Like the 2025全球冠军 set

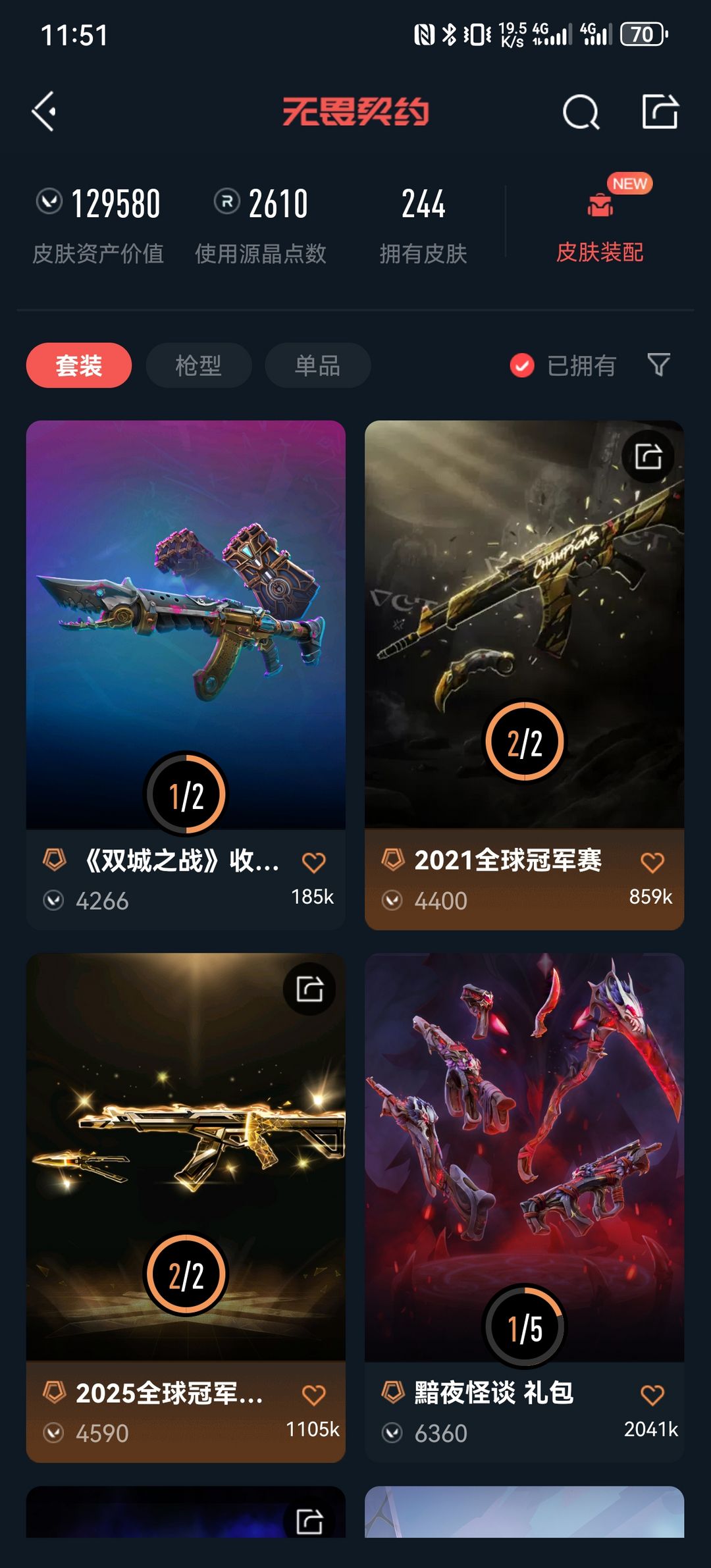pos(313,1395)
